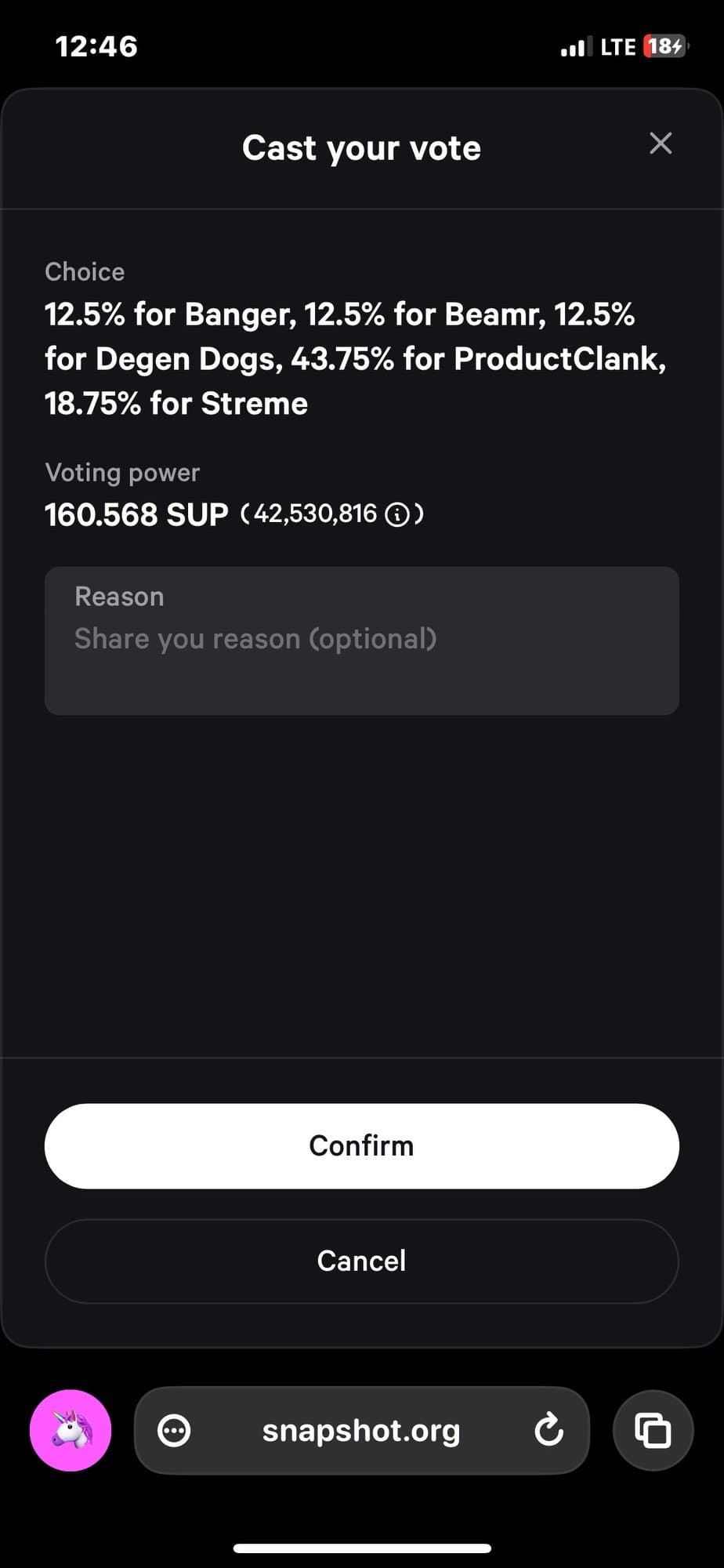Open the voting power info icon
The height and width of the screenshot is (1568, 724).
pos(397,515)
